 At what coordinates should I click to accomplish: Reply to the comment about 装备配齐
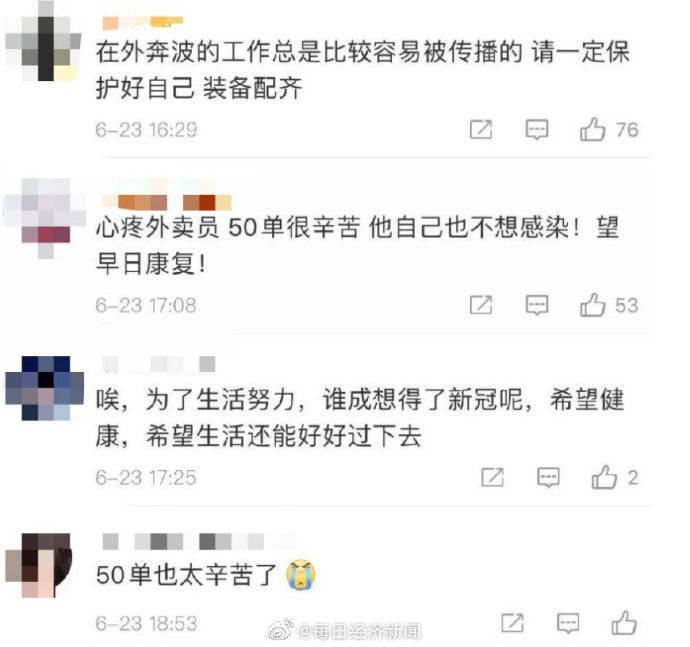click(x=537, y=130)
